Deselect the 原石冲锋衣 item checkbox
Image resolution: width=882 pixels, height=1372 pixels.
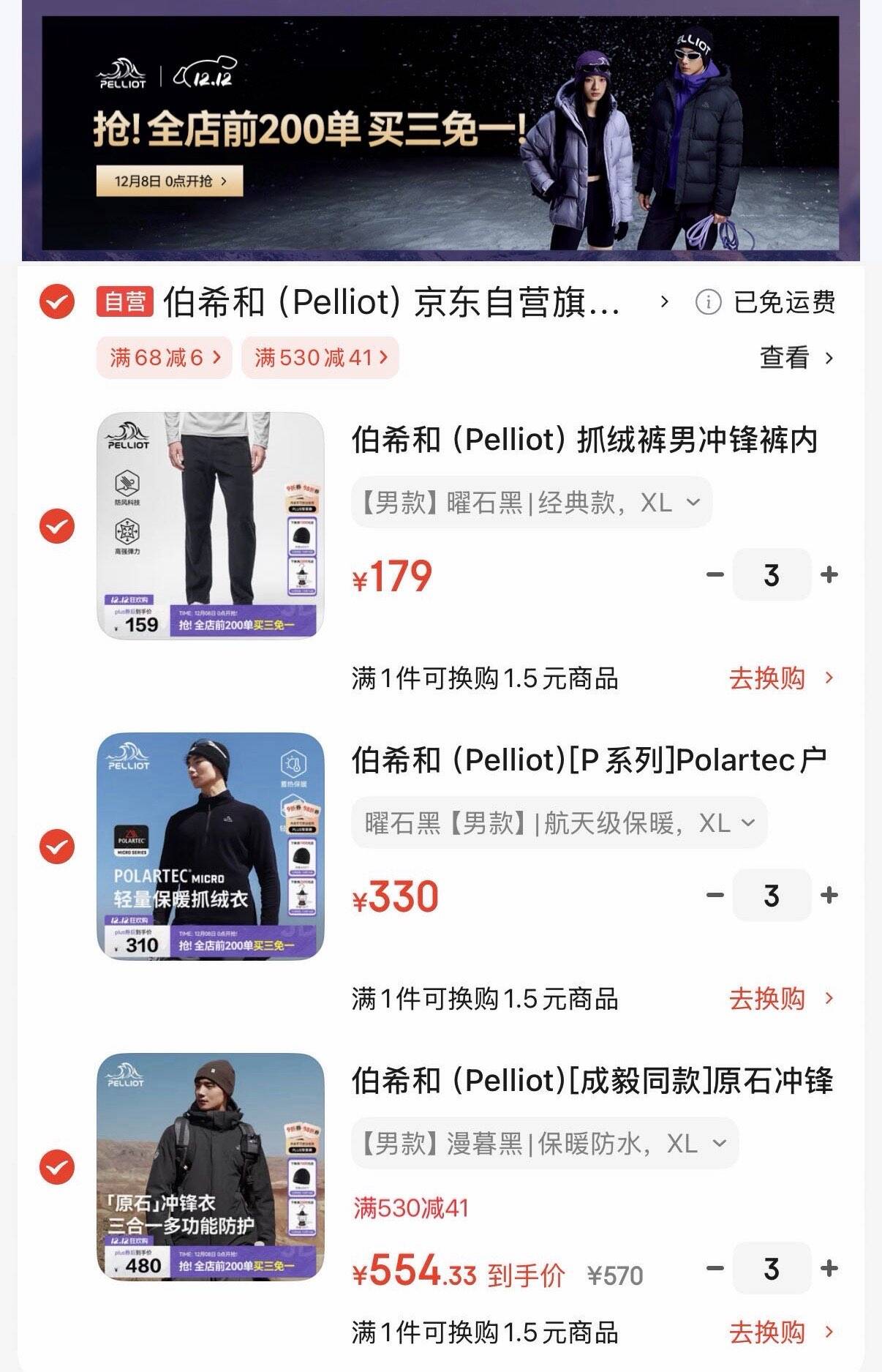point(57,1167)
